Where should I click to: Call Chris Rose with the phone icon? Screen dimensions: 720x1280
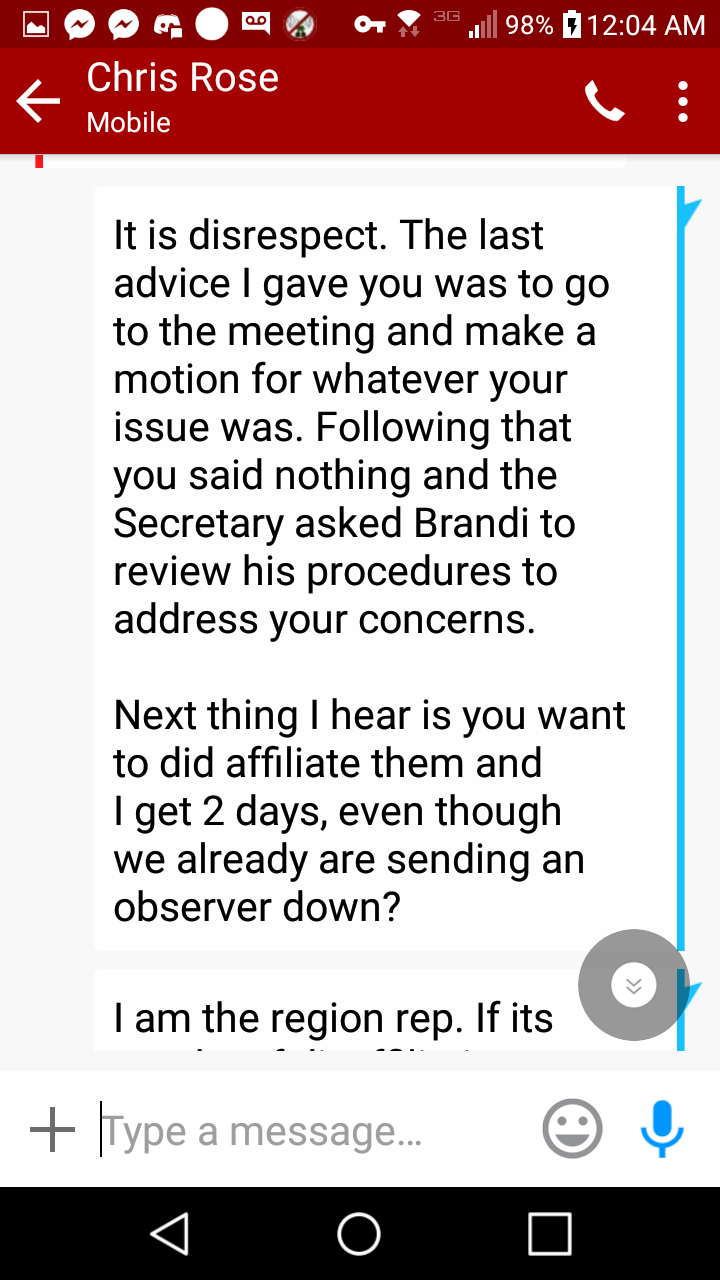click(x=604, y=101)
